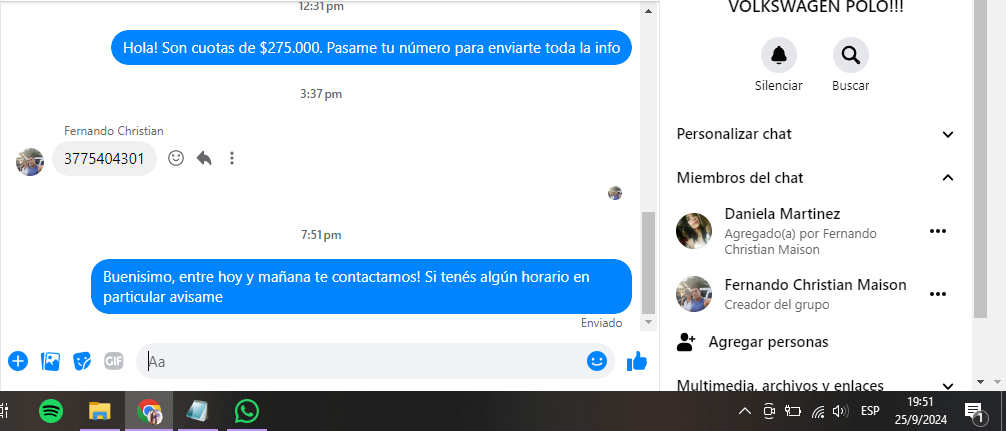Open the GIF picker

pyautogui.click(x=114, y=361)
